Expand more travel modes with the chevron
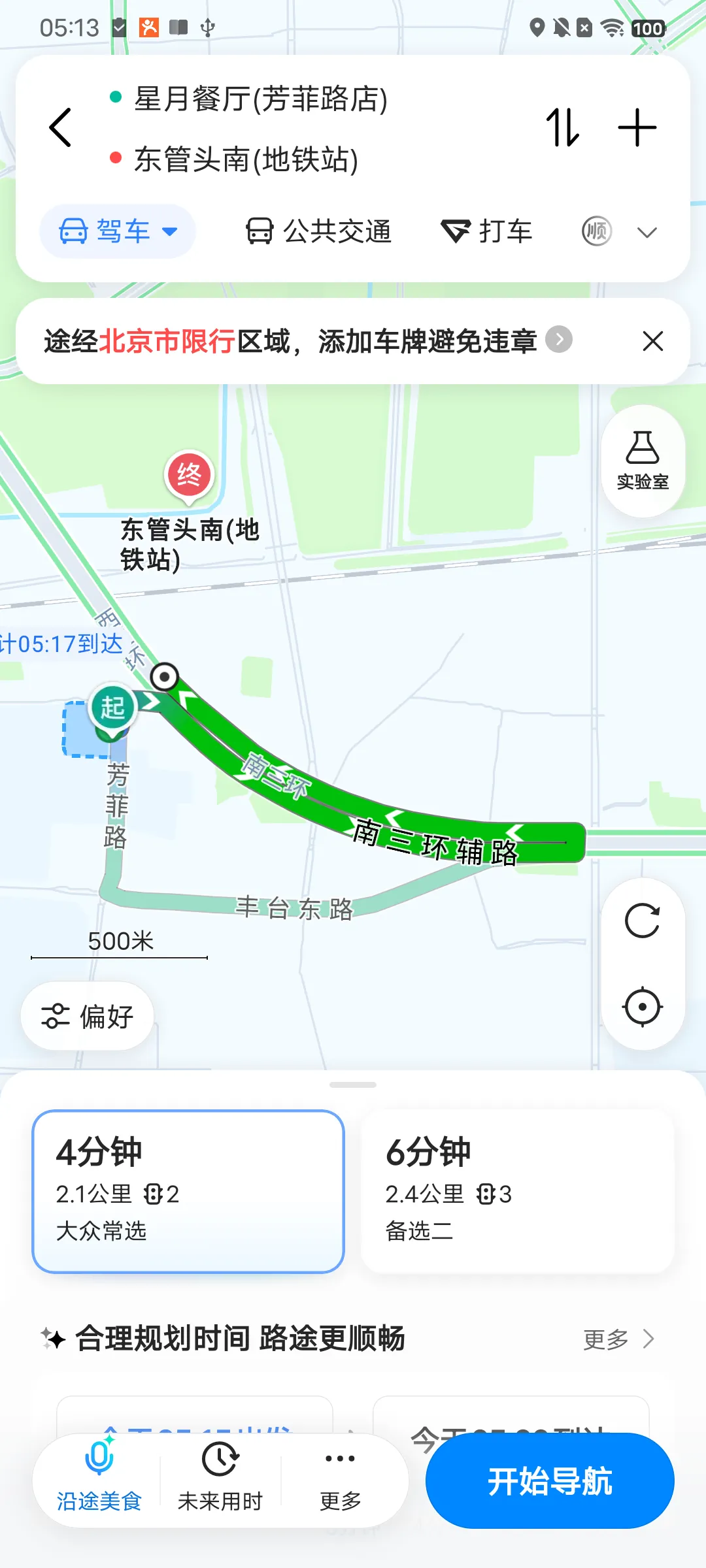Image resolution: width=706 pixels, height=1568 pixels. point(647,232)
